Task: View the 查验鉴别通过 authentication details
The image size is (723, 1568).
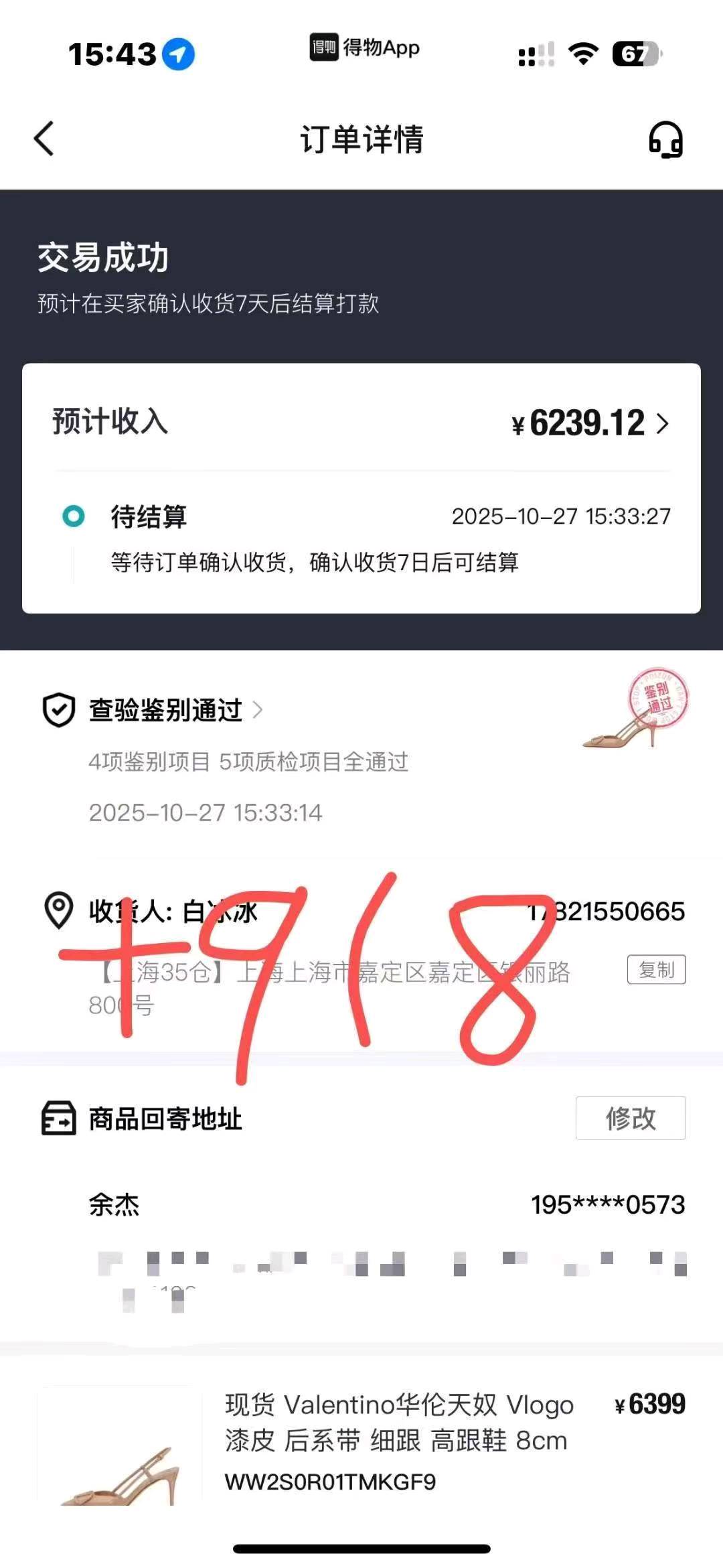Action: click(x=175, y=710)
